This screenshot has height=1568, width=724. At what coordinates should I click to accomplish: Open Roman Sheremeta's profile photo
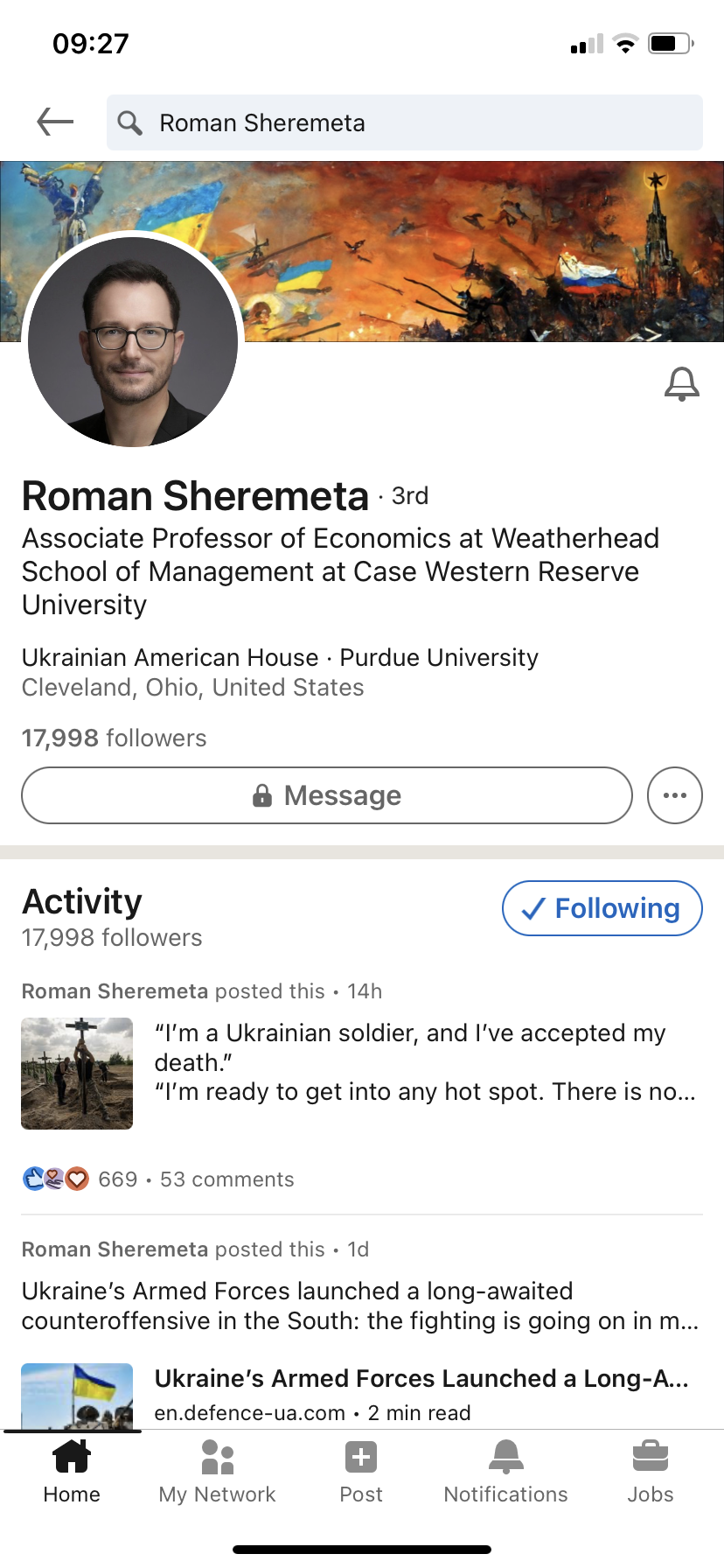(x=132, y=342)
